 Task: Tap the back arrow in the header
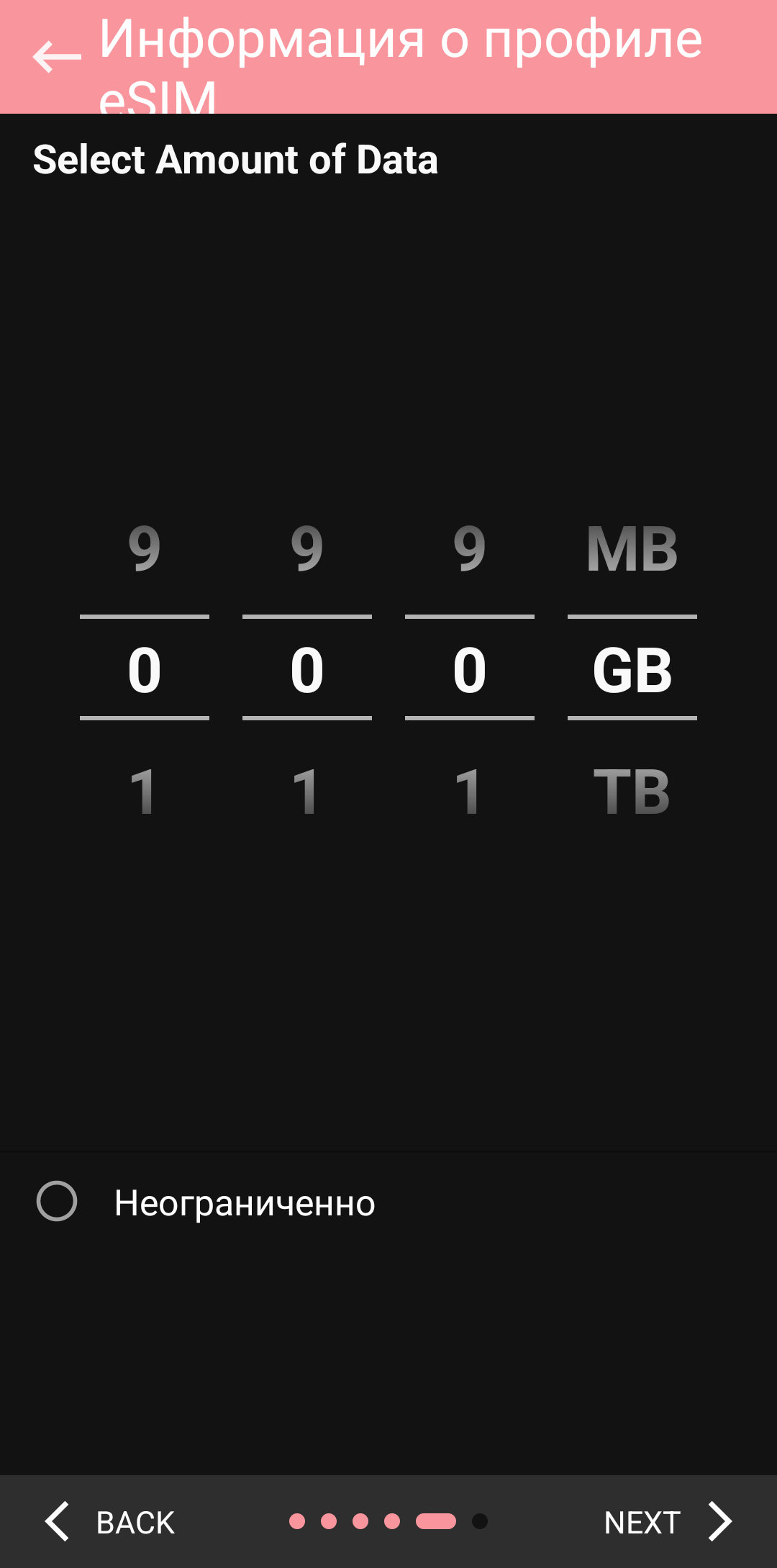point(57,57)
